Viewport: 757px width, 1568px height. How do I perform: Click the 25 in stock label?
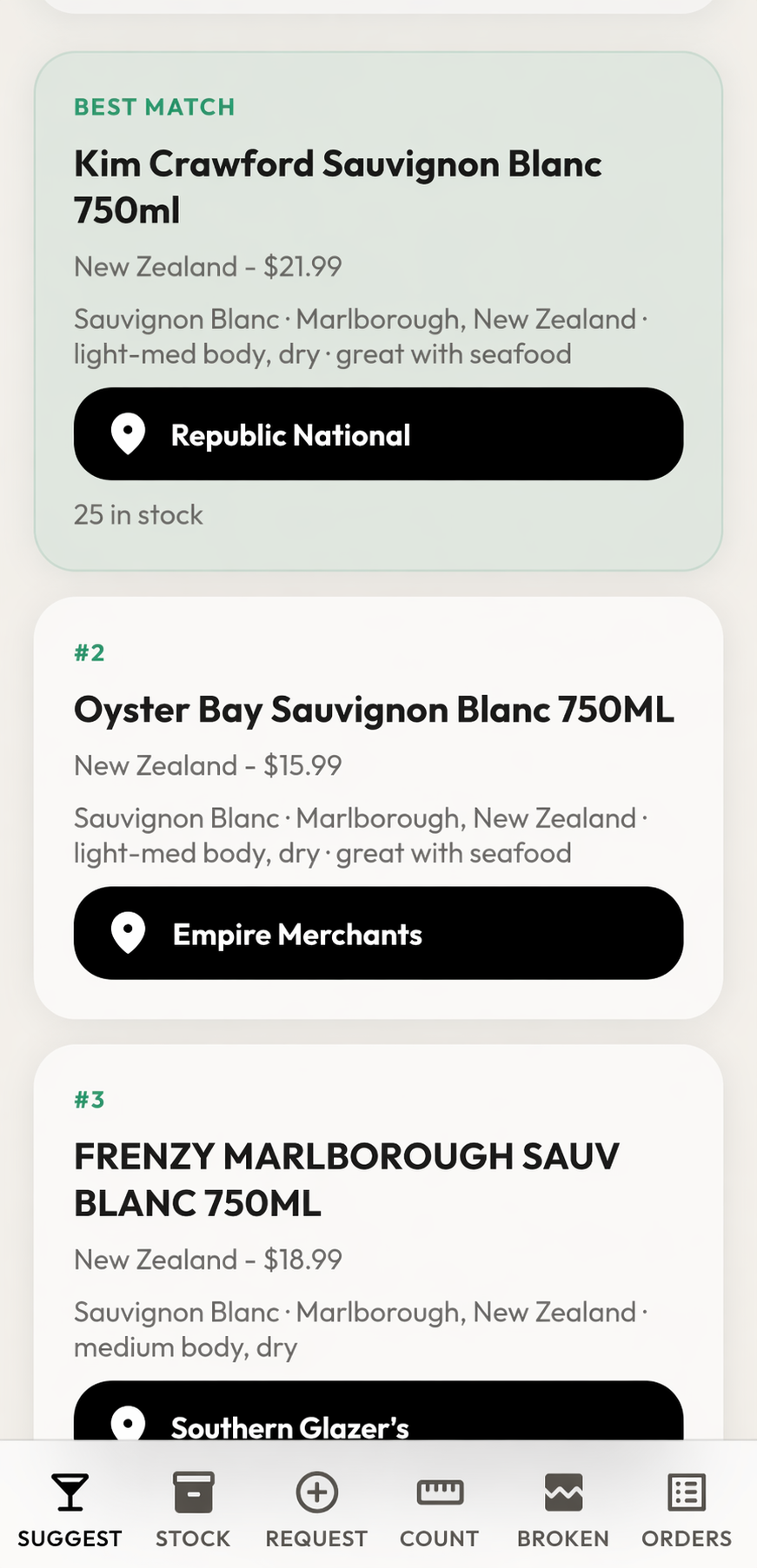click(x=138, y=514)
